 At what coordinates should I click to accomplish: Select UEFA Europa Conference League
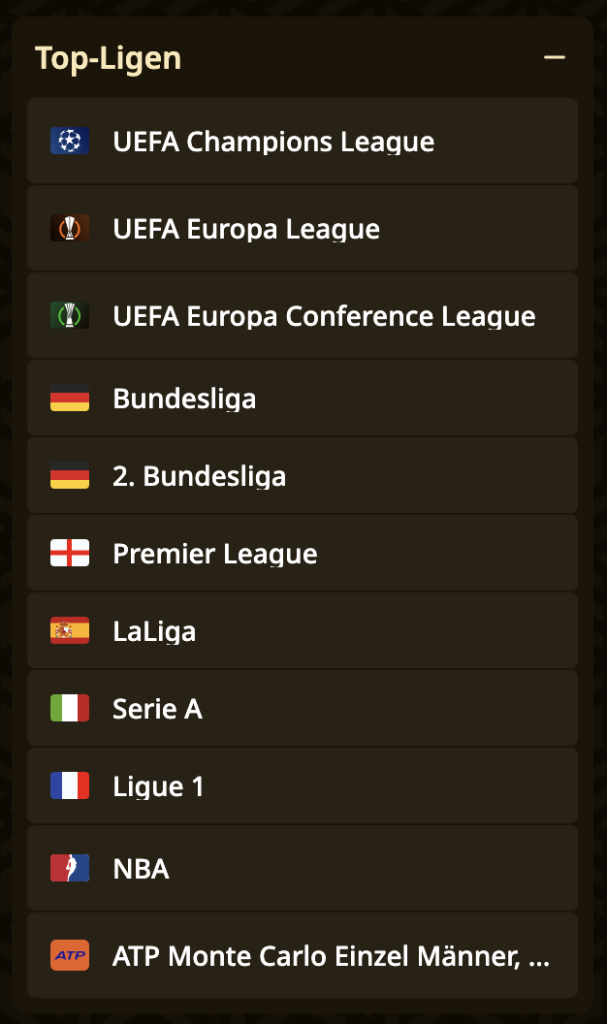coord(302,316)
